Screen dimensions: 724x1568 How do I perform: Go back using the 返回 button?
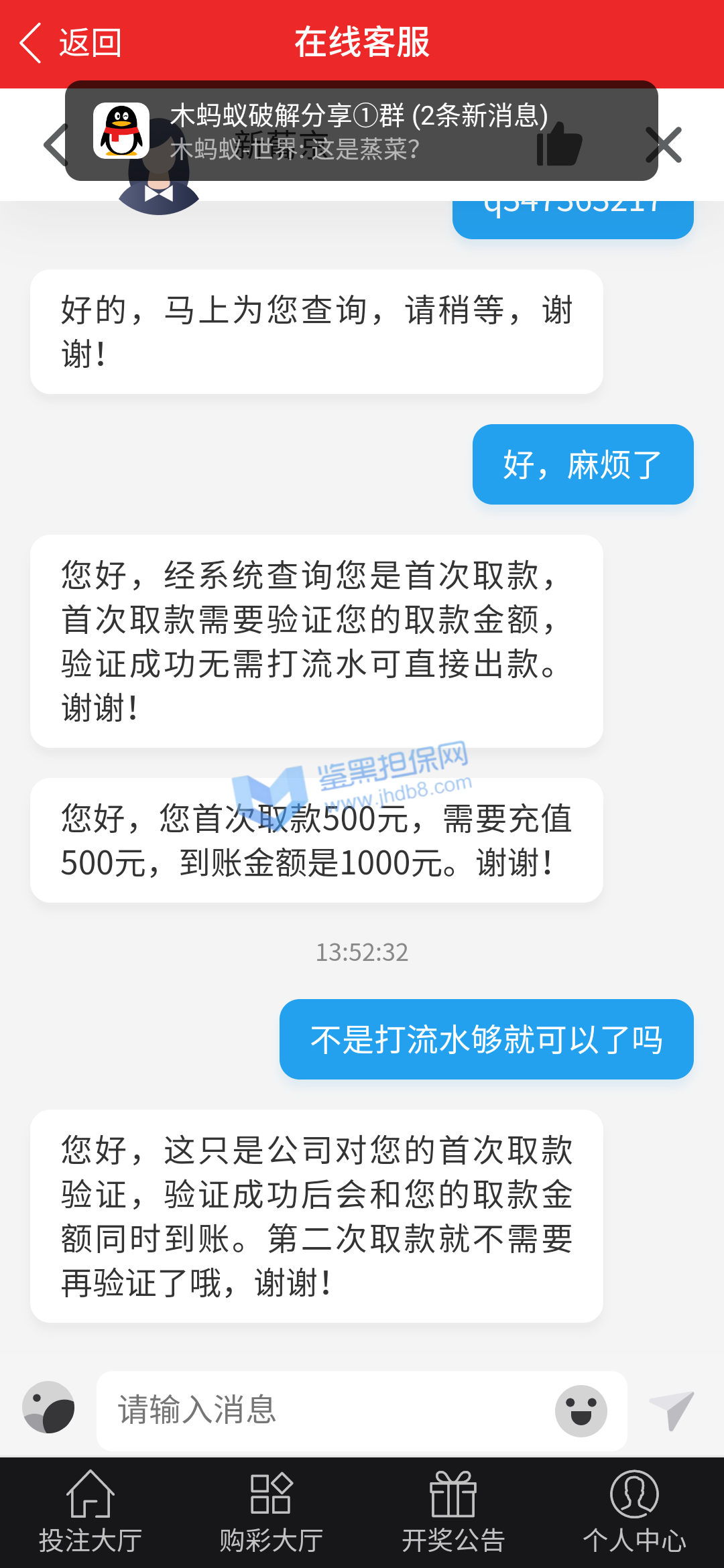pos(70,44)
